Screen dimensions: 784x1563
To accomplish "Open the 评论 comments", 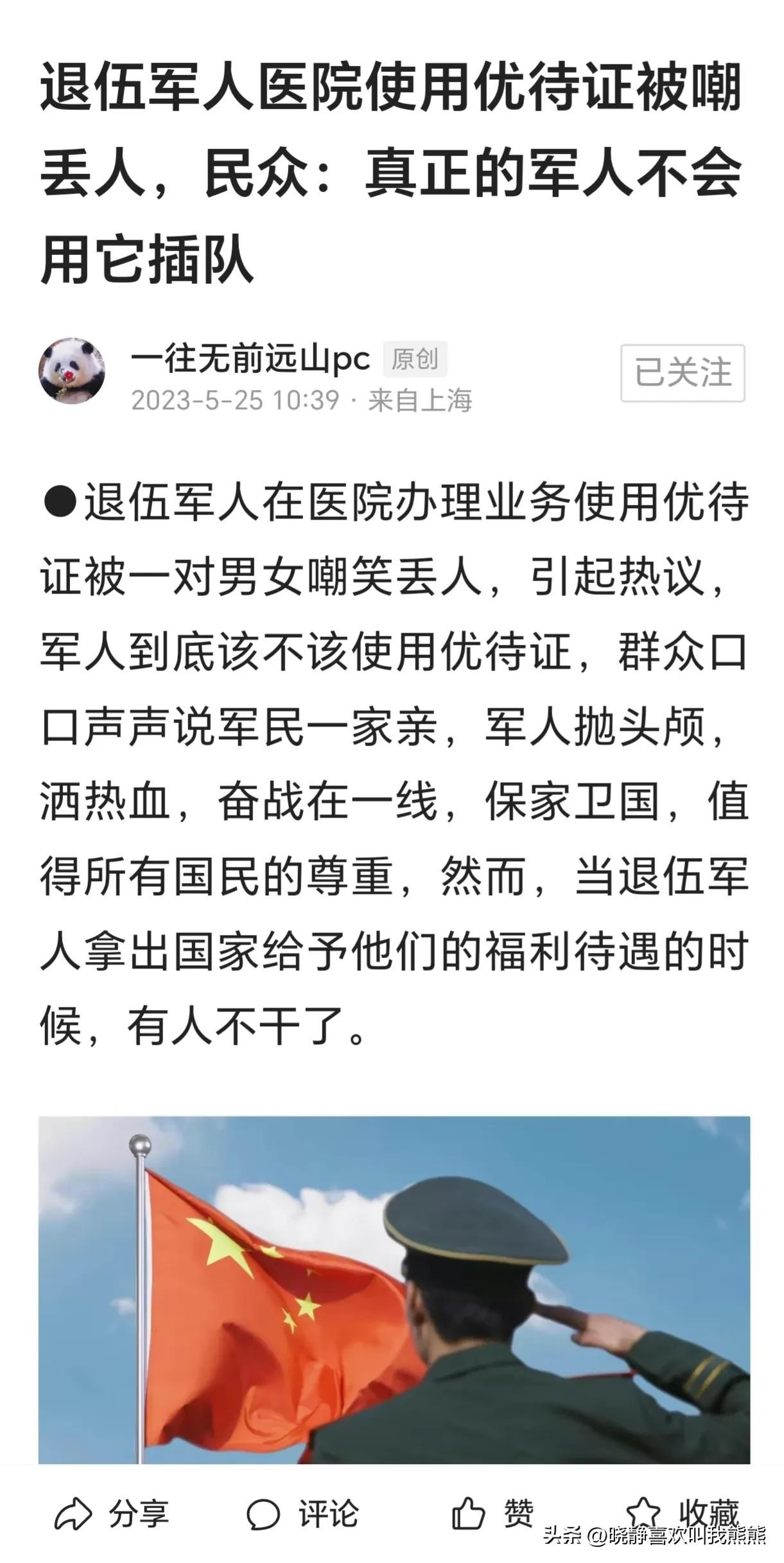I will [302, 1515].
